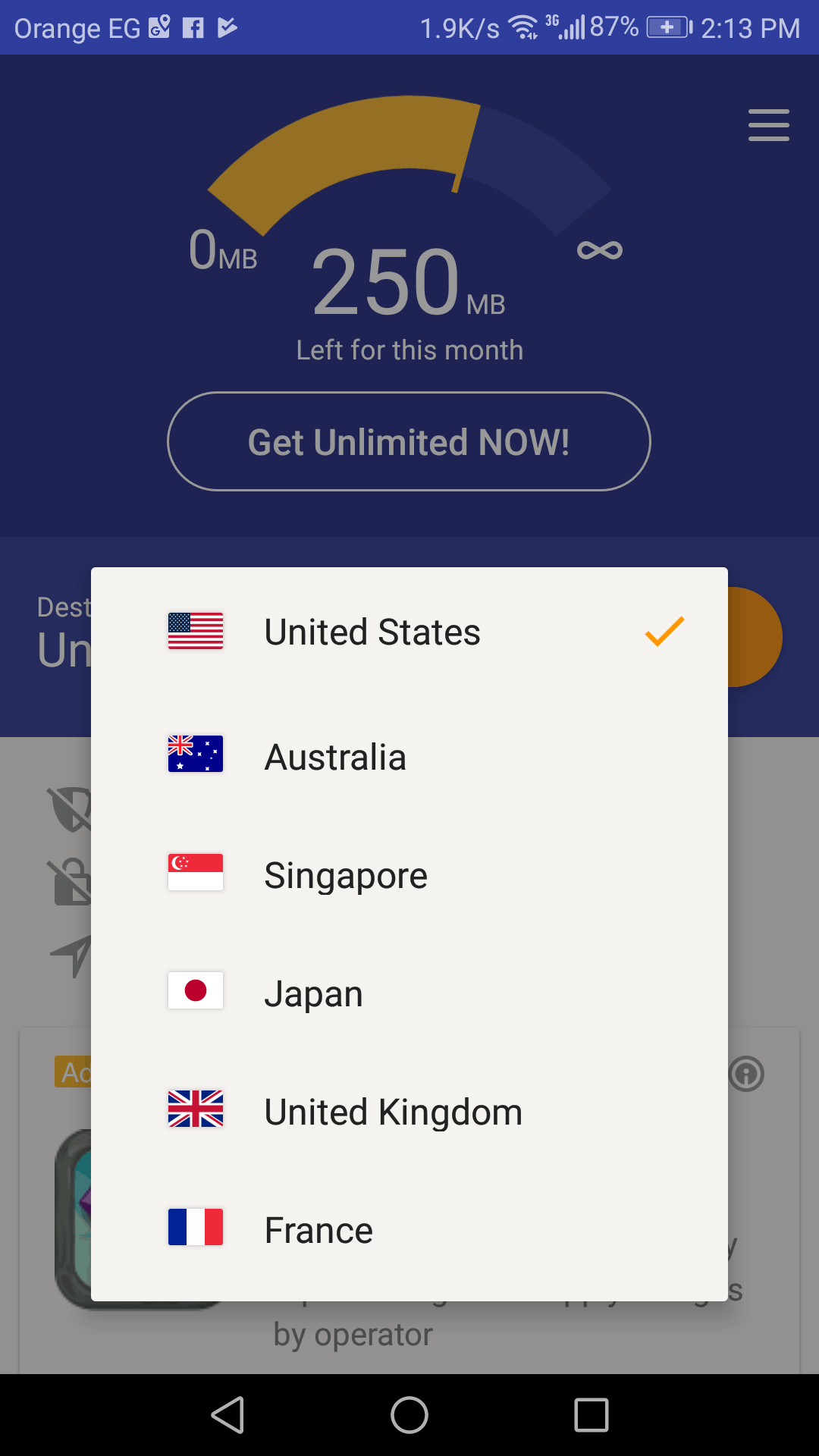Go back with system back button
Image resolution: width=819 pixels, height=1456 pixels.
click(x=227, y=1415)
